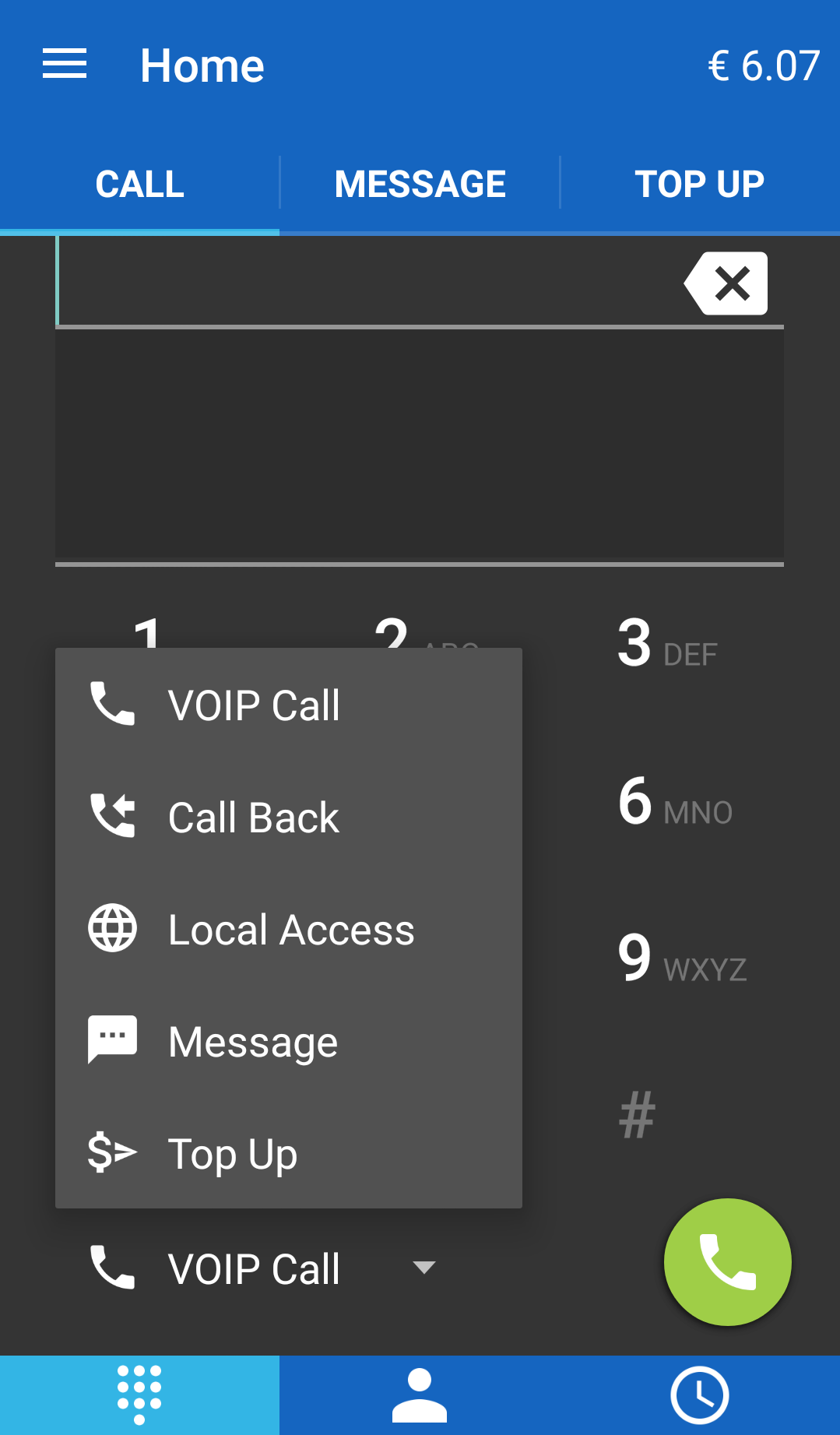Image resolution: width=840 pixels, height=1435 pixels.
Task: Switch to the MESSAGE tab
Action: pos(420,182)
